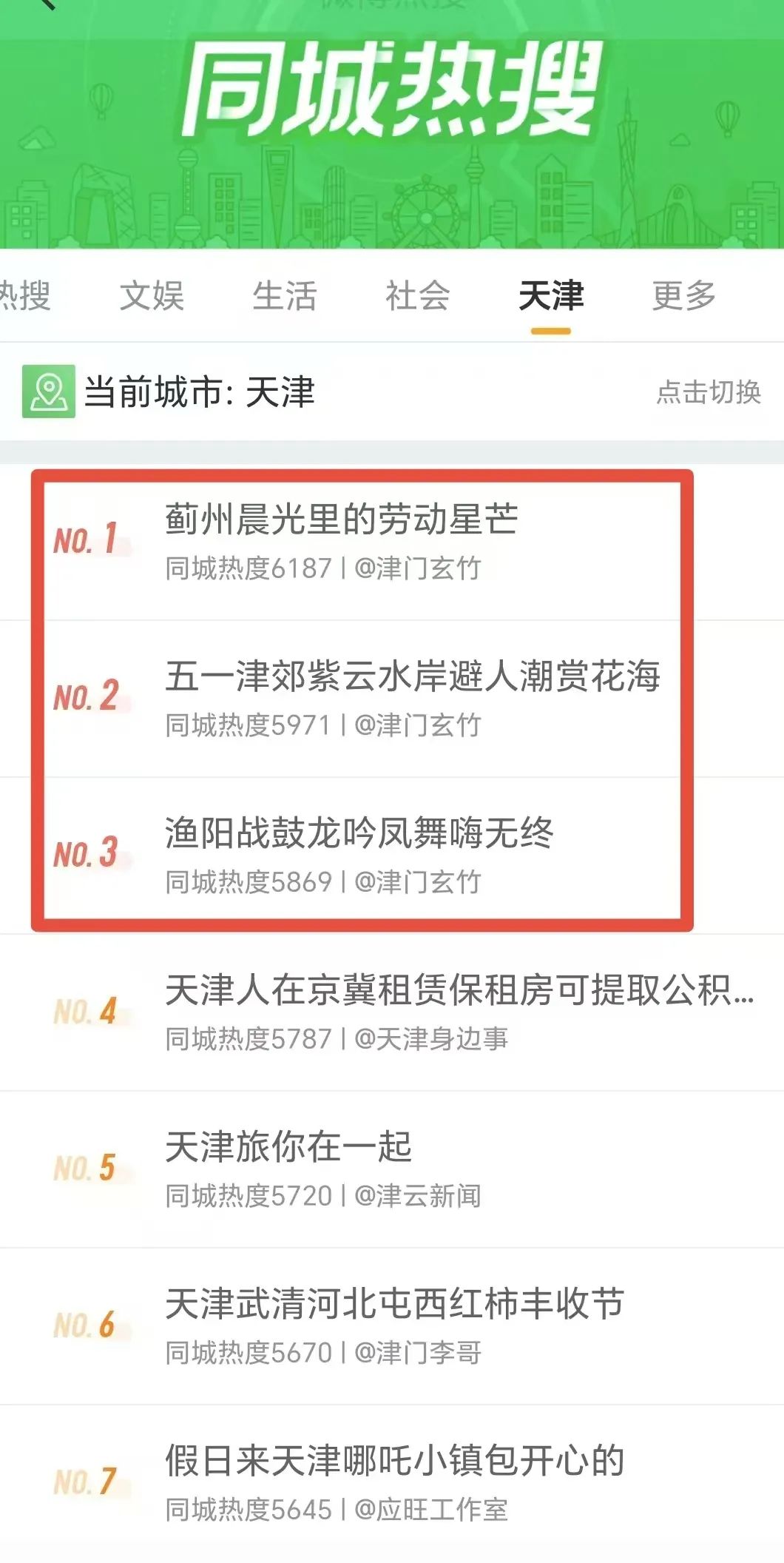Screen dimensions: 784x1563
Task: Switch to the 文娱 tab
Action: click(152, 295)
